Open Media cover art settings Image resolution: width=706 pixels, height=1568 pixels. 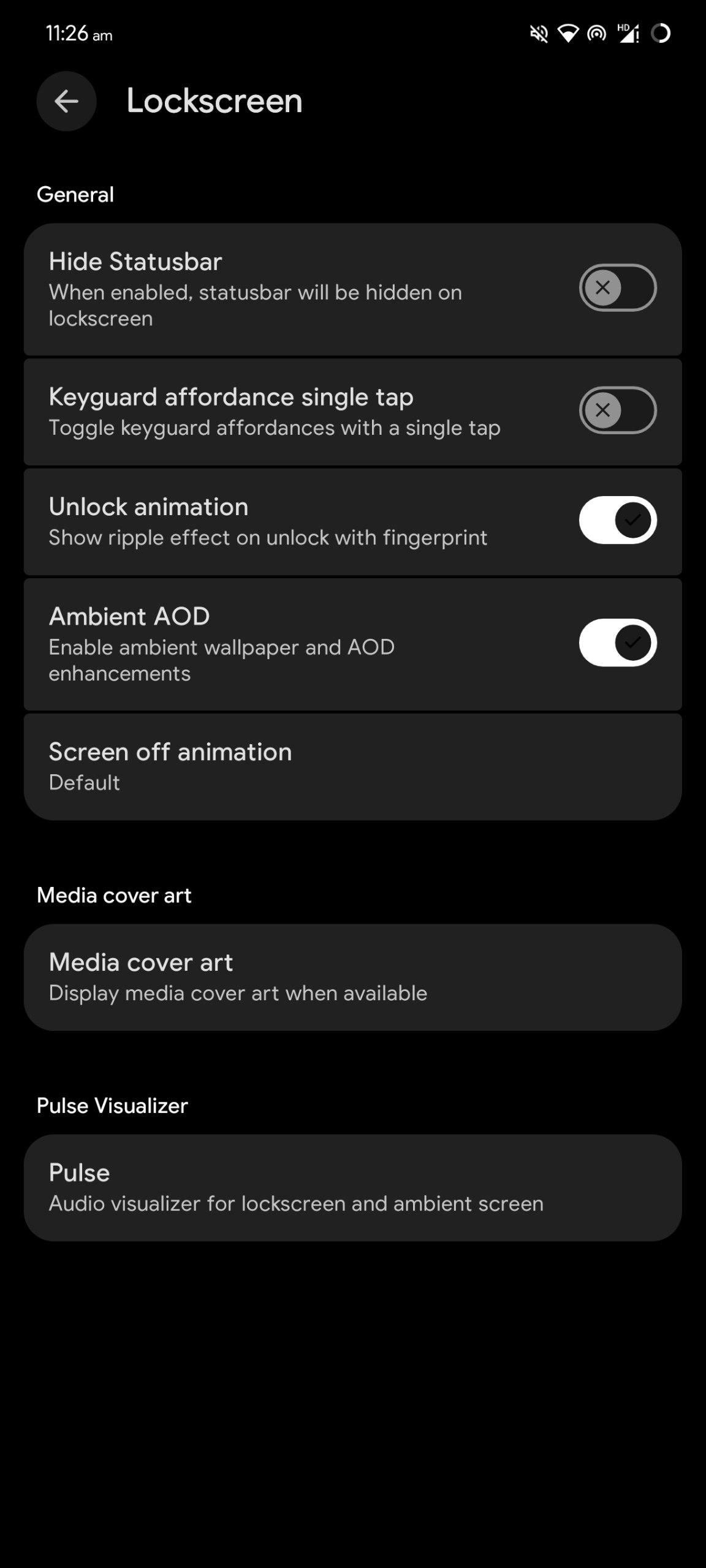tap(352, 977)
